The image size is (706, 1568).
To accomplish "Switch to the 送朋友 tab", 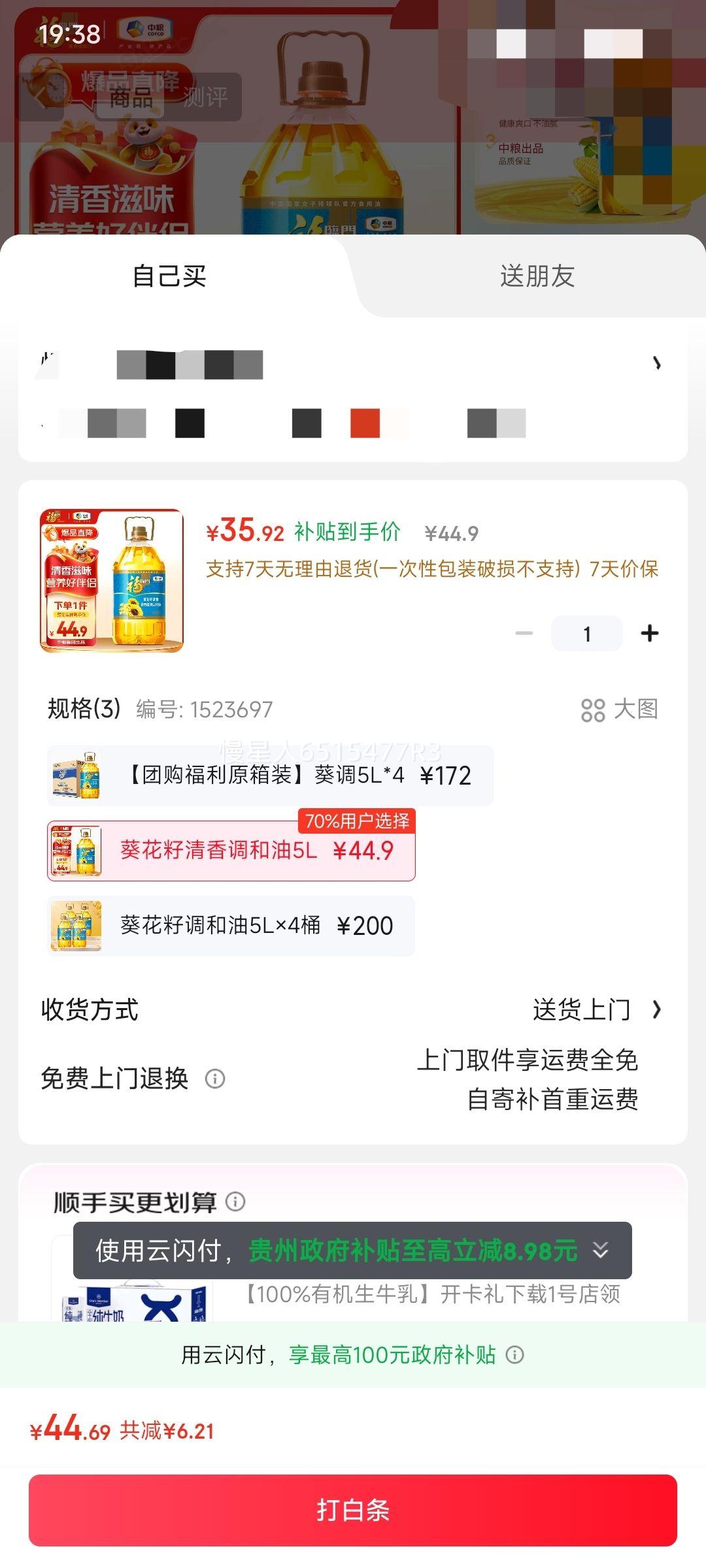I will tap(537, 276).
